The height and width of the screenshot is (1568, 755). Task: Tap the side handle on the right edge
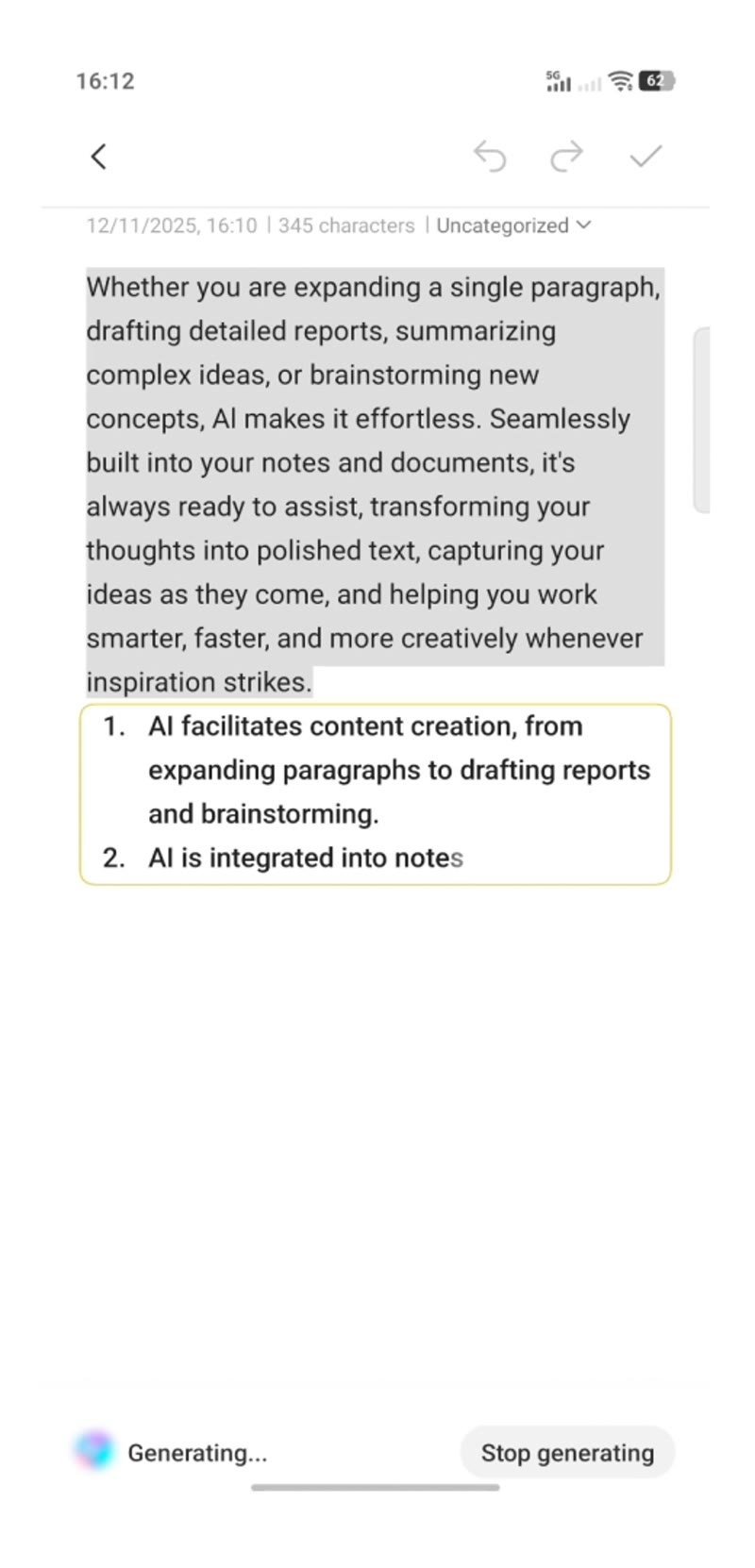click(701, 420)
